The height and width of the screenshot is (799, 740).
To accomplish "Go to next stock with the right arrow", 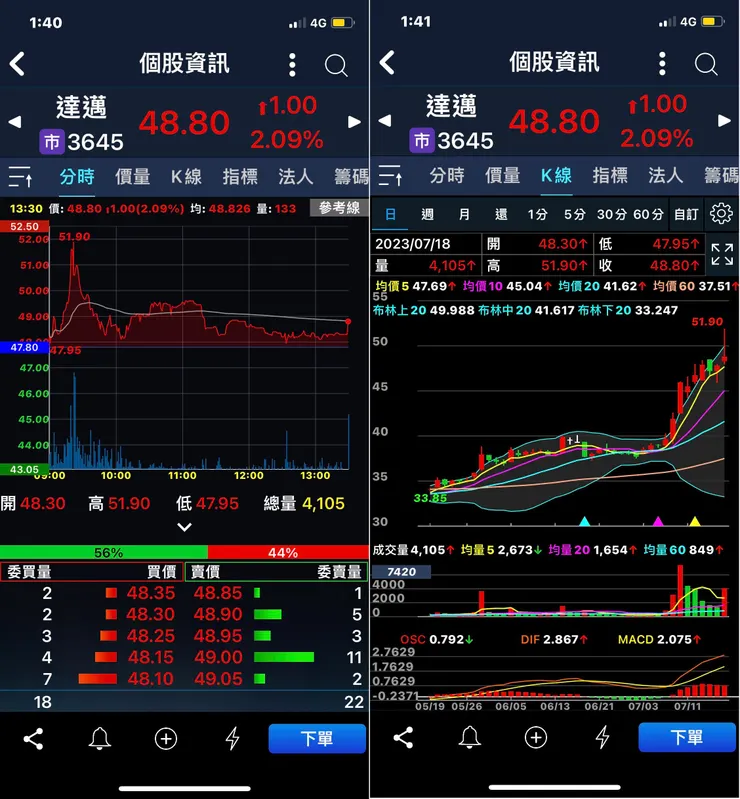I will point(354,120).
